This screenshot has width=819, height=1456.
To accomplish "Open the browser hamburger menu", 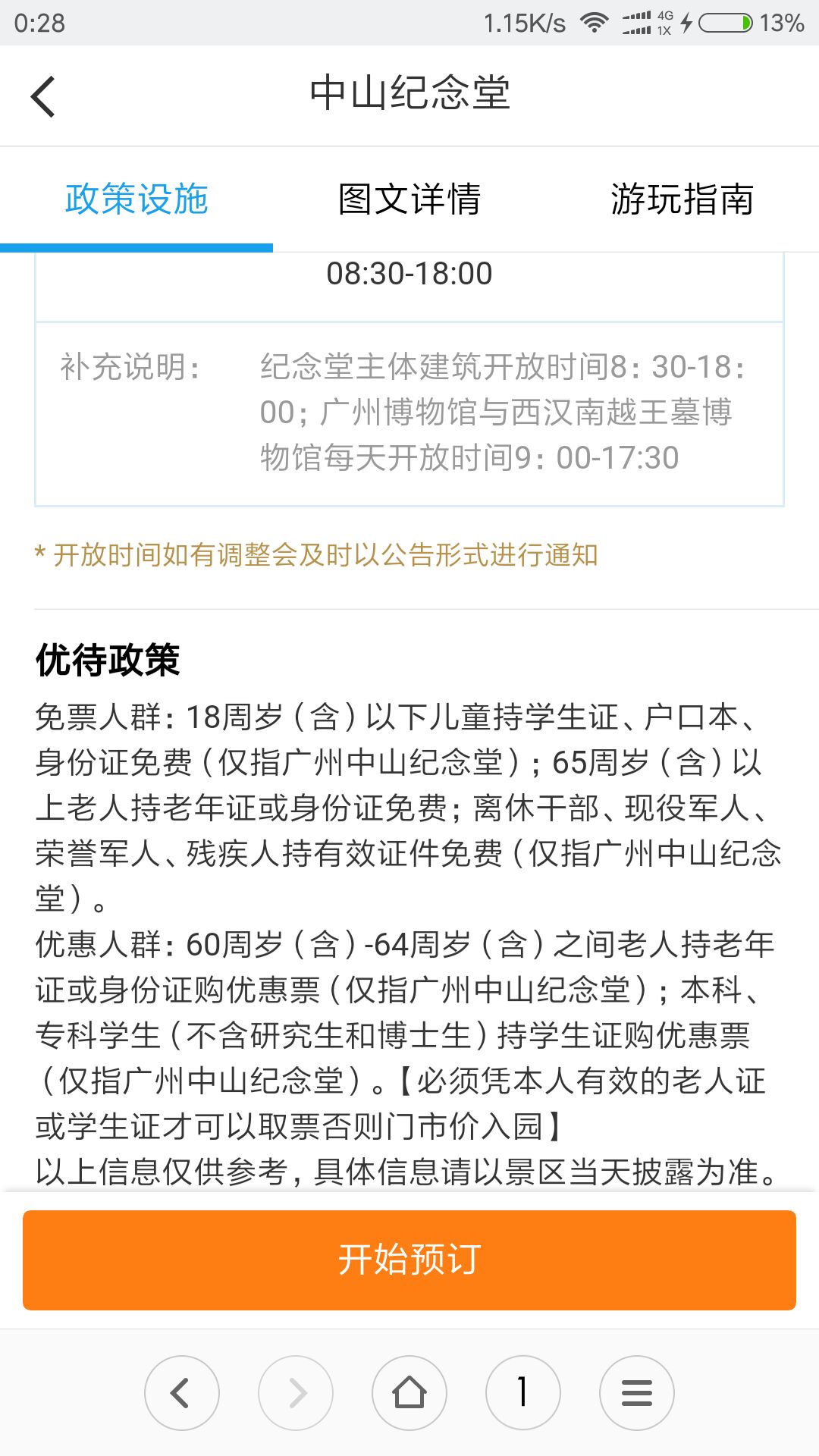I will tap(637, 1393).
